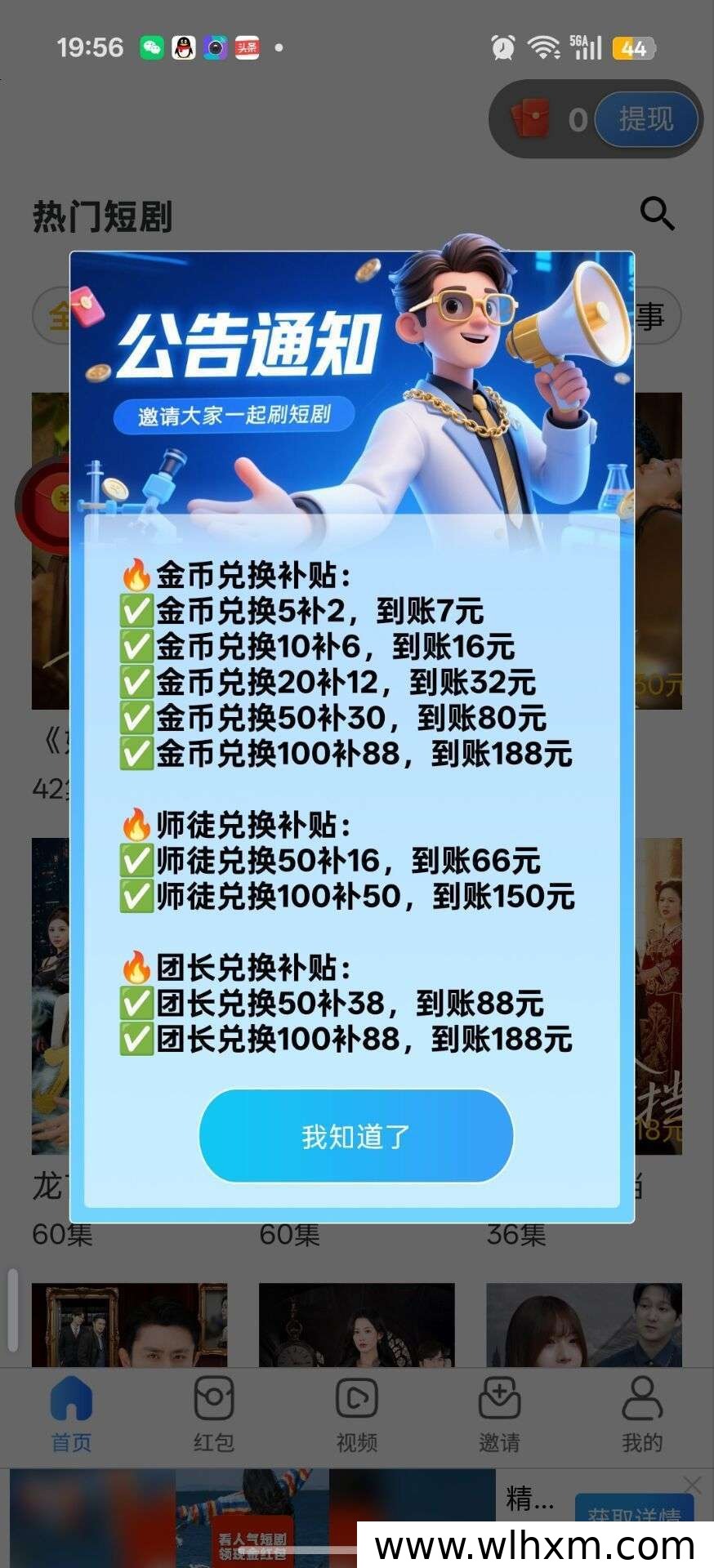The image size is (714, 1568).
Task: Go to the 邀请 tab
Action: pyautogui.click(x=499, y=1414)
